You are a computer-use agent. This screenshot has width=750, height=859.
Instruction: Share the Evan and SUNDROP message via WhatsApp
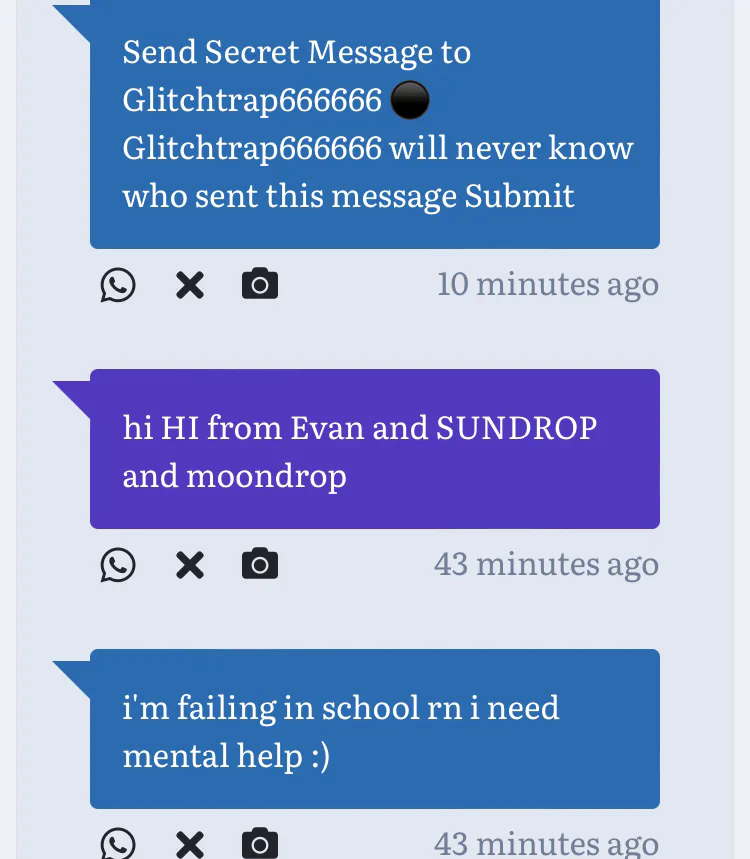[118, 566]
